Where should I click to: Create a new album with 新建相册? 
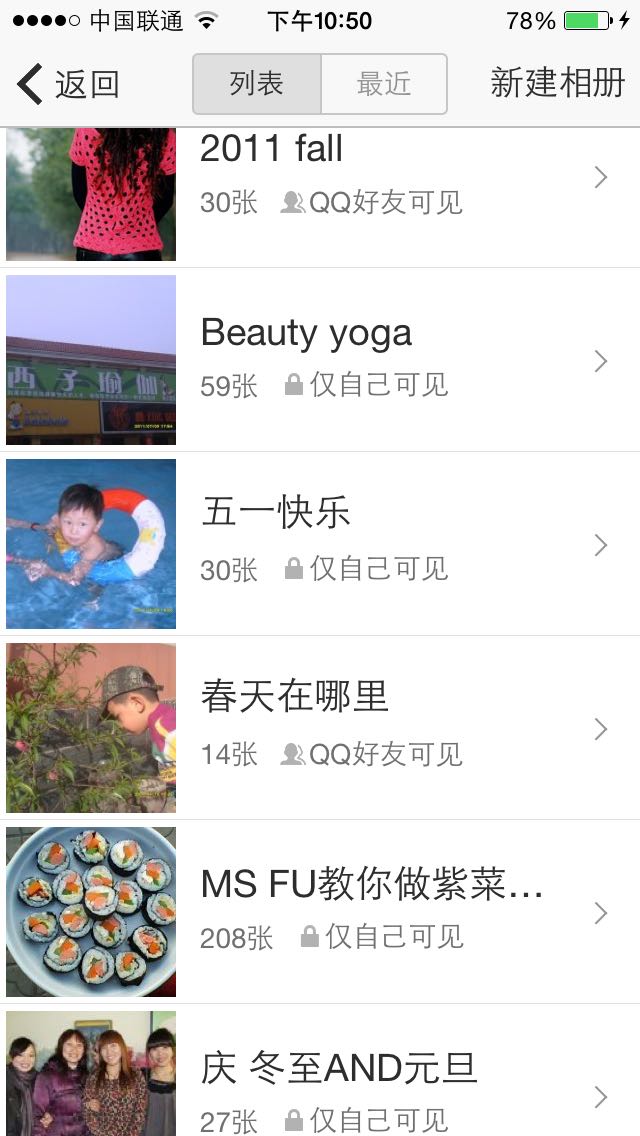point(557,84)
